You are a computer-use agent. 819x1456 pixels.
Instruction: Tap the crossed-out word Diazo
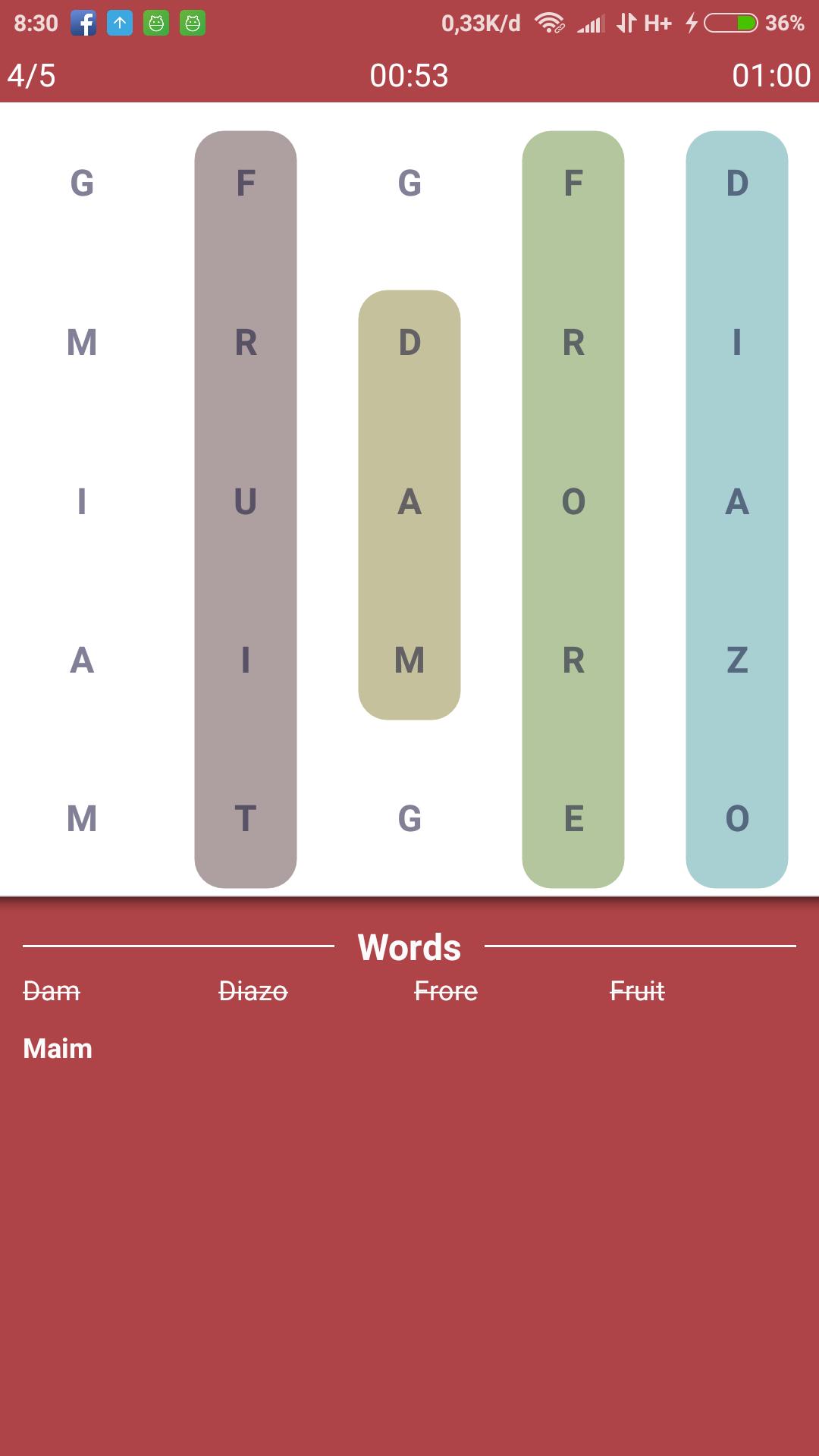click(x=253, y=990)
